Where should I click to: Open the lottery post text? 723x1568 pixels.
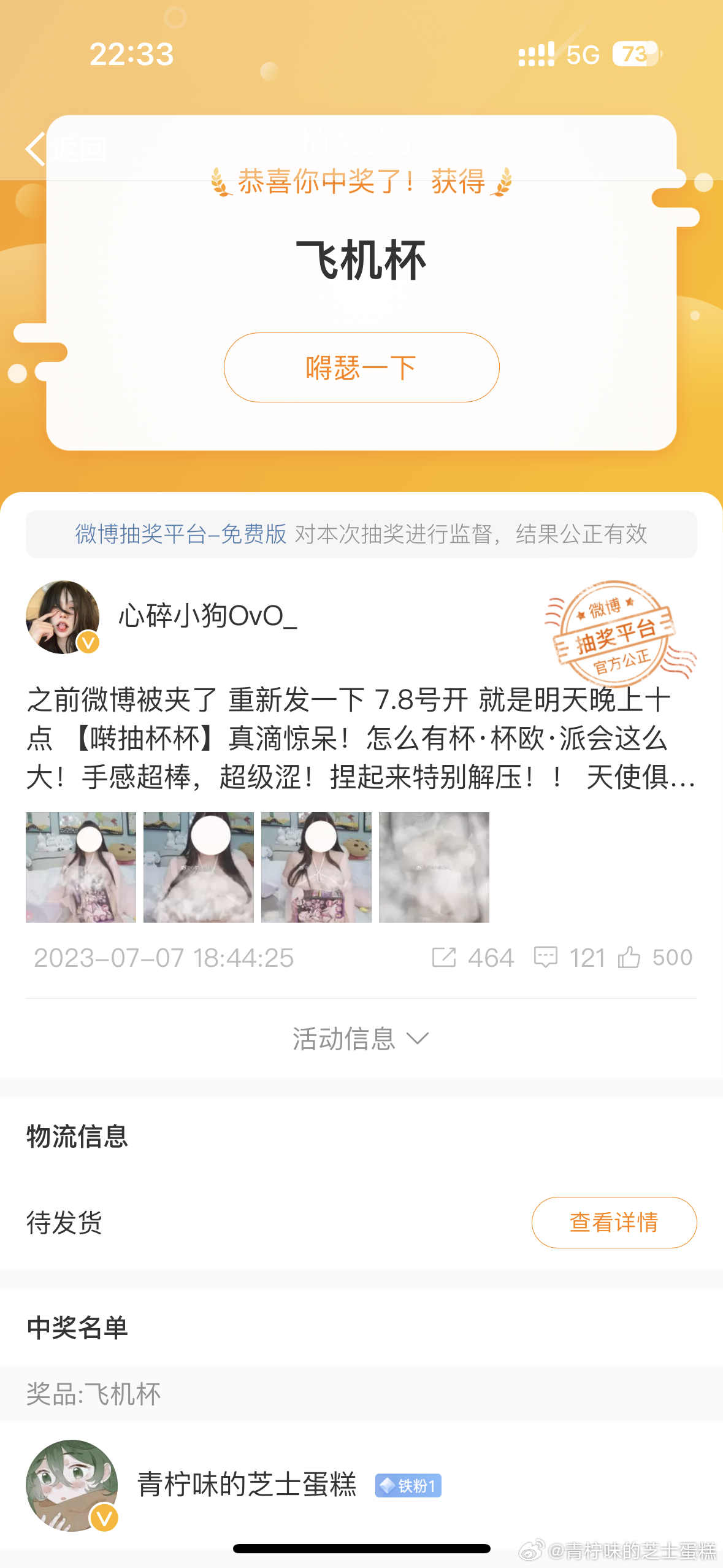(x=361, y=738)
